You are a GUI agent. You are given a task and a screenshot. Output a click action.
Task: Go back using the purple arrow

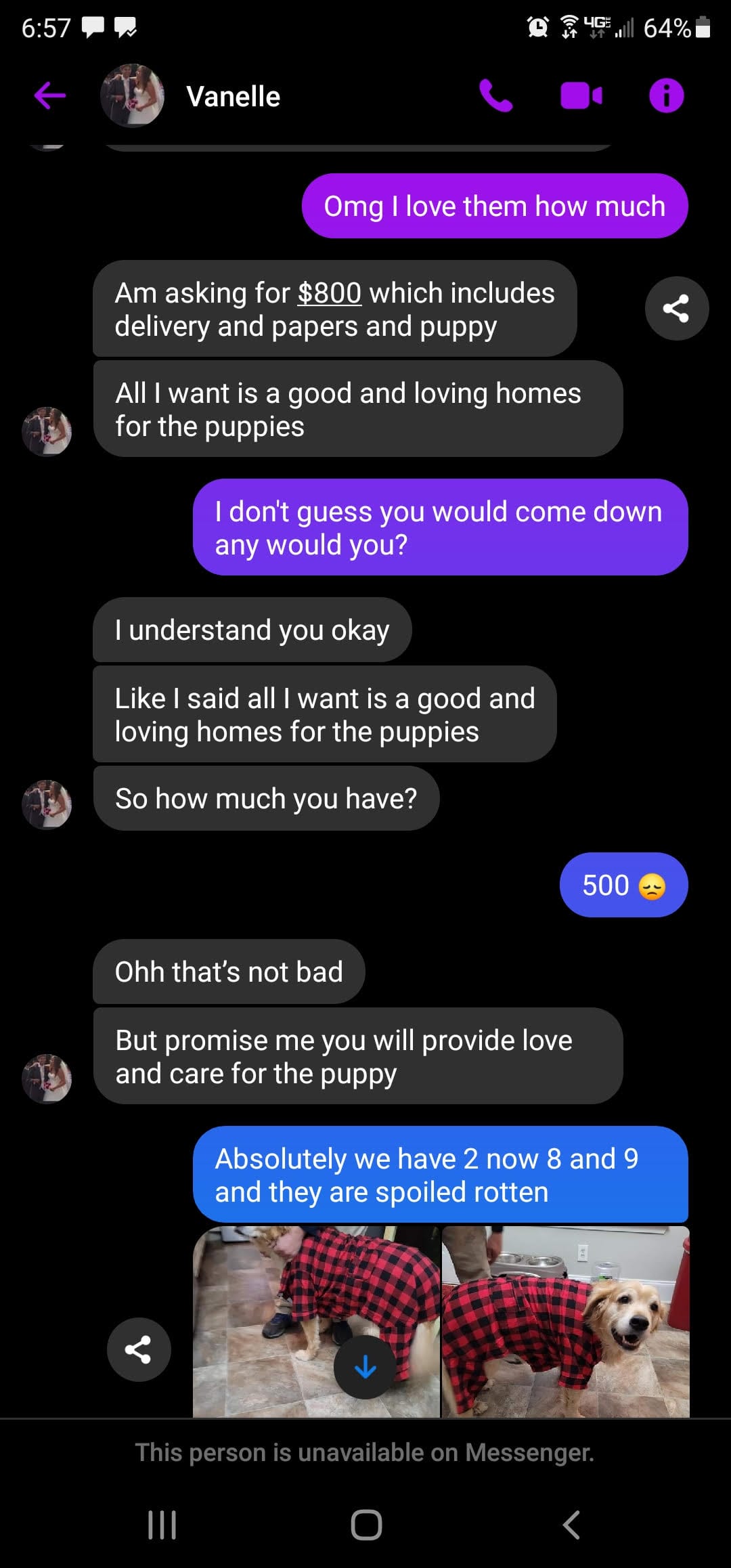tap(49, 95)
